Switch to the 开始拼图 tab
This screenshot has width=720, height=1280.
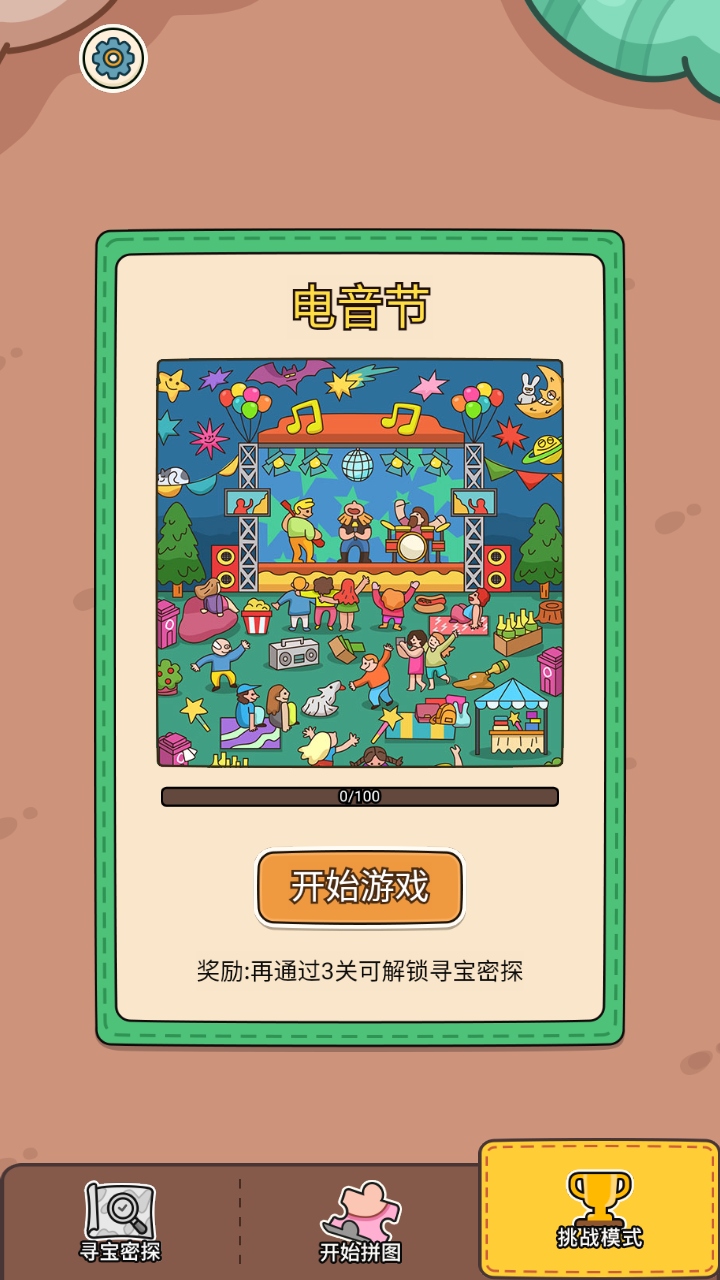coord(360,1221)
